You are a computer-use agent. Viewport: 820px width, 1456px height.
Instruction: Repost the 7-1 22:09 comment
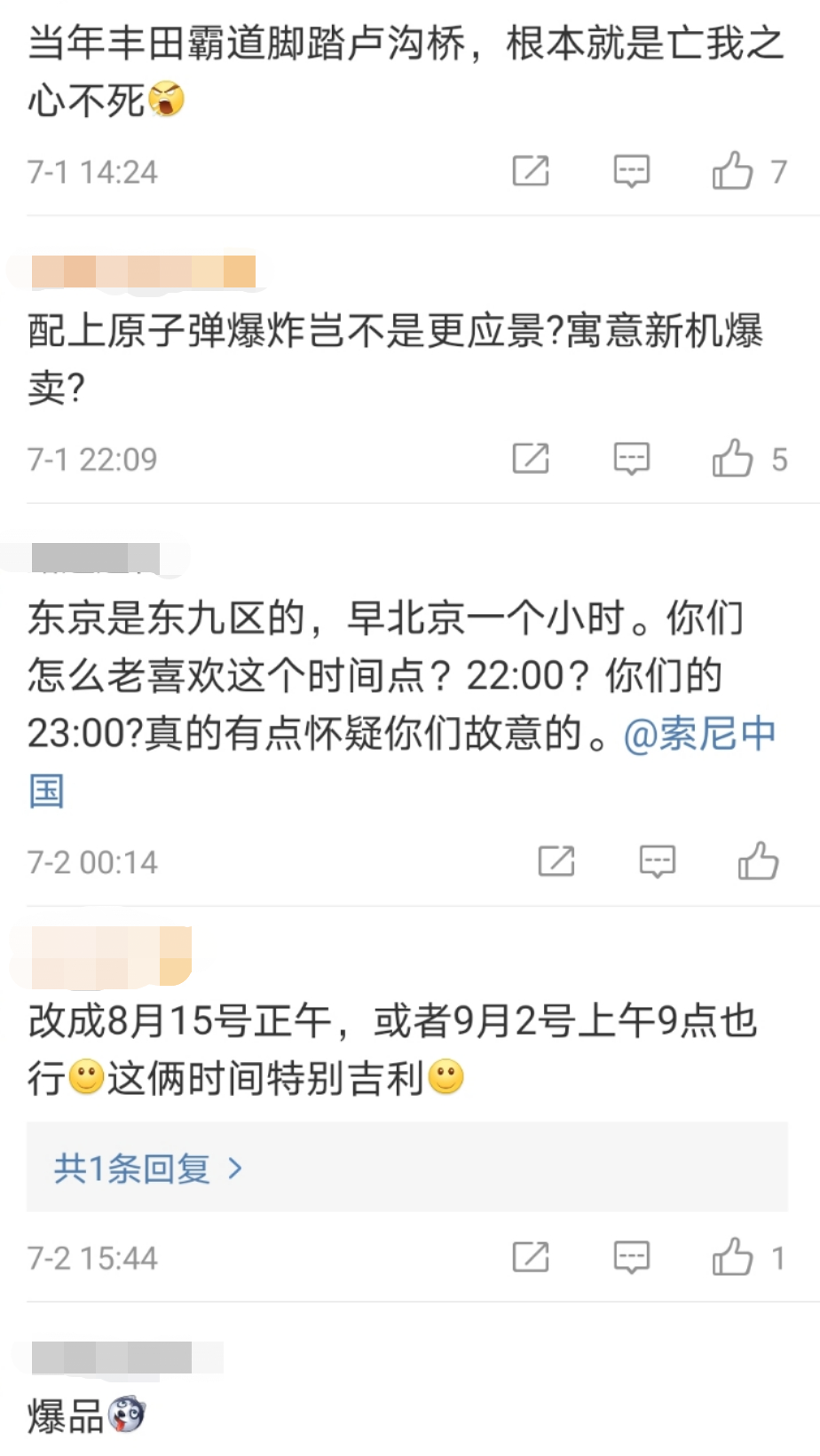(531, 459)
